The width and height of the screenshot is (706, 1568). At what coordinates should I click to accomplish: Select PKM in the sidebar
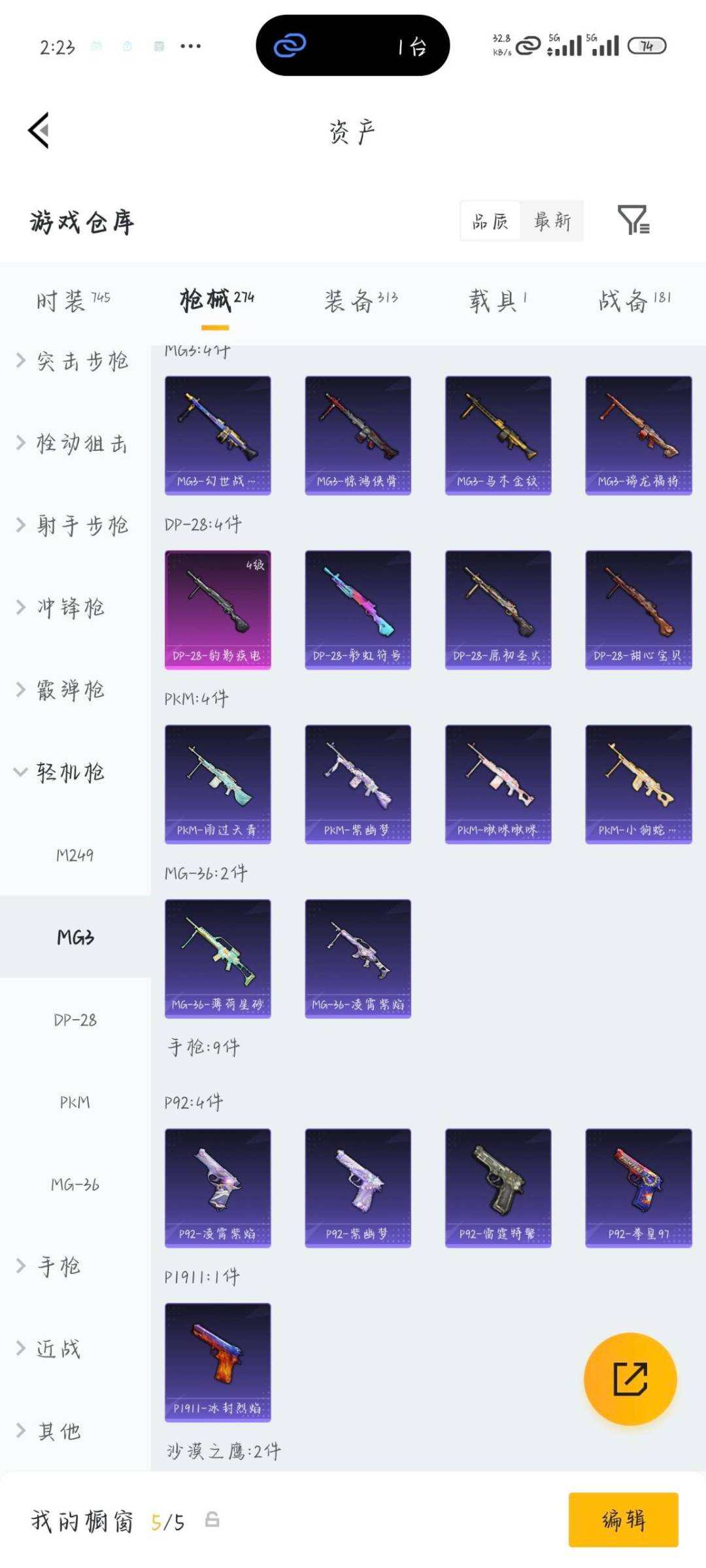point(74,1102)
